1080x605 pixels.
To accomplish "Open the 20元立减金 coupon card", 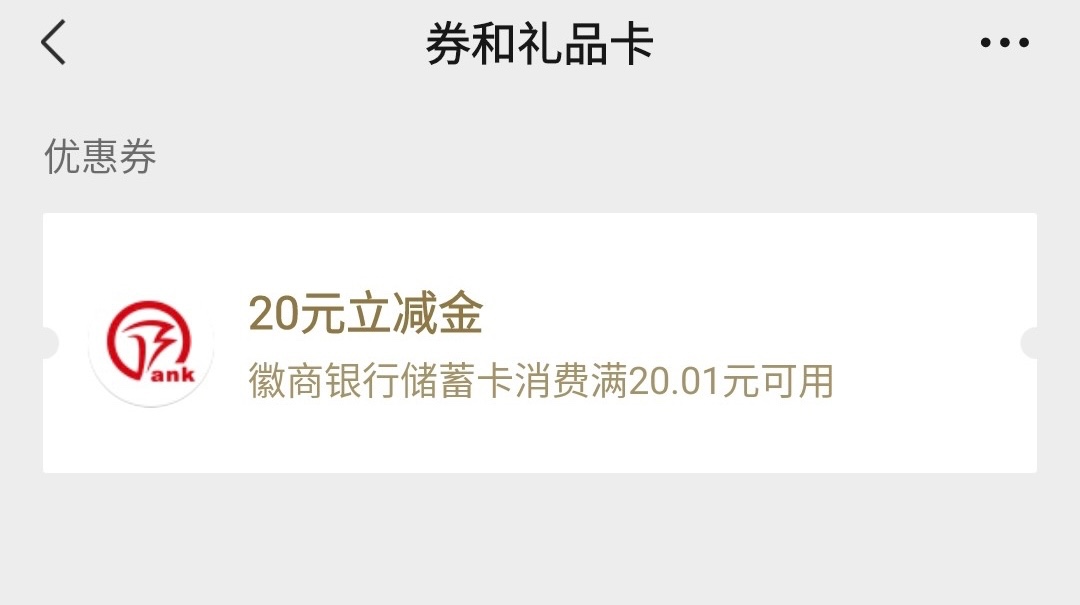I will click(x=540, y=343).
